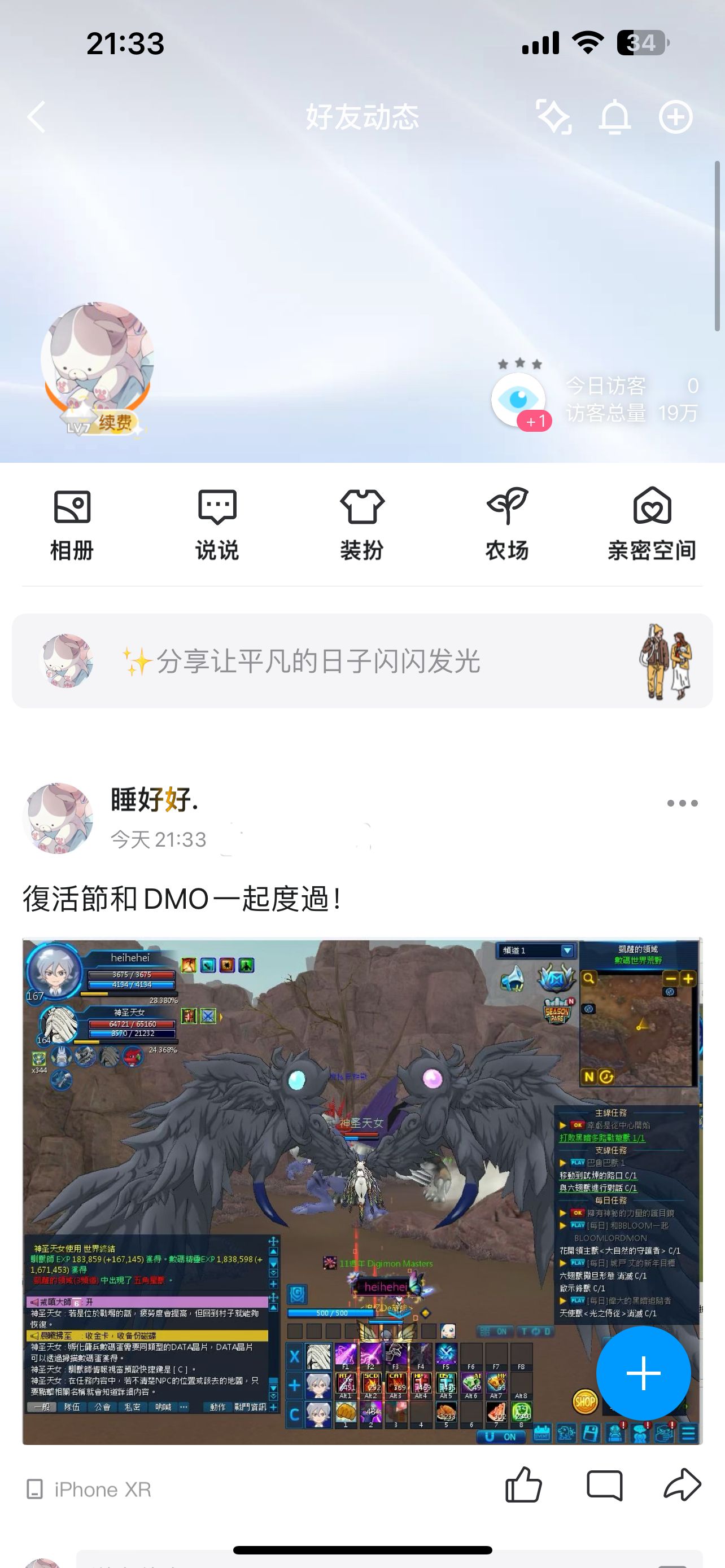Viewport: 725px width, 1568px height.
Task: Open 相册 albums
Action: click(72, 524)
